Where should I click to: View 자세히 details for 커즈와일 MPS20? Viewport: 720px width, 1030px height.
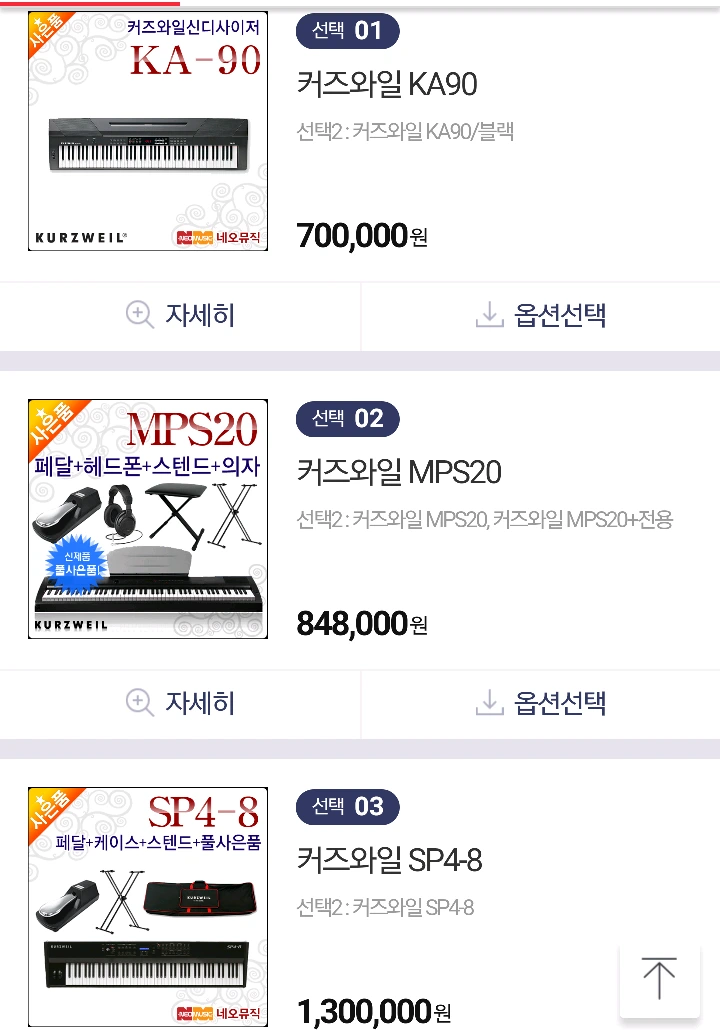[x=180, y=704]
